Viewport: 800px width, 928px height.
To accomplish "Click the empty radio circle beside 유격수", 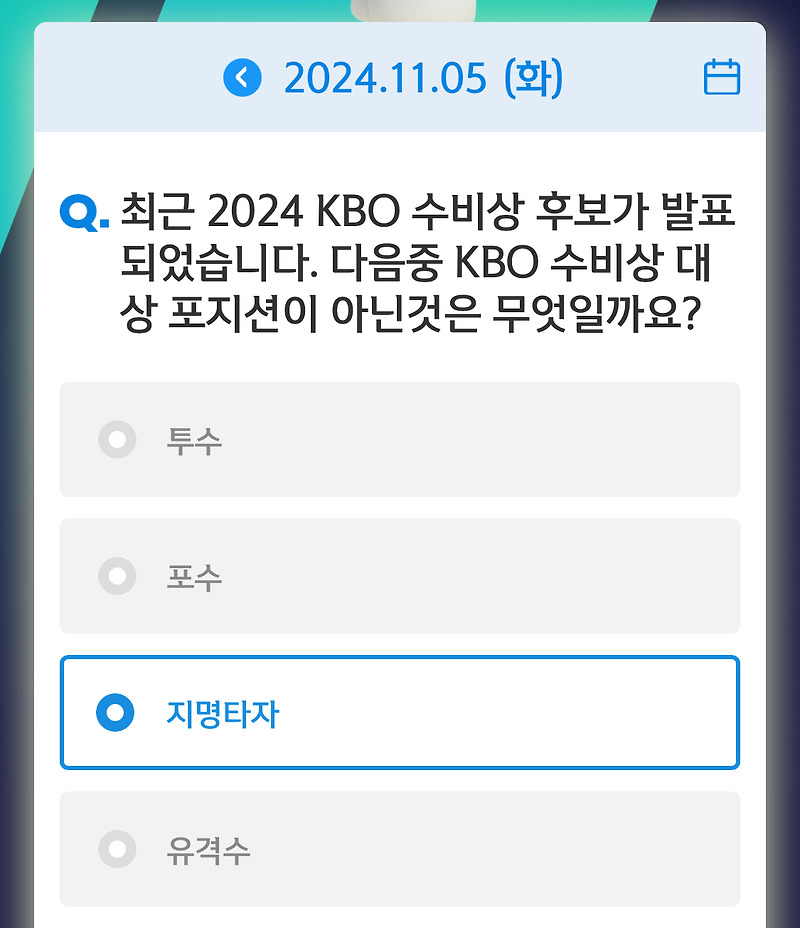I will pos(117,849).
